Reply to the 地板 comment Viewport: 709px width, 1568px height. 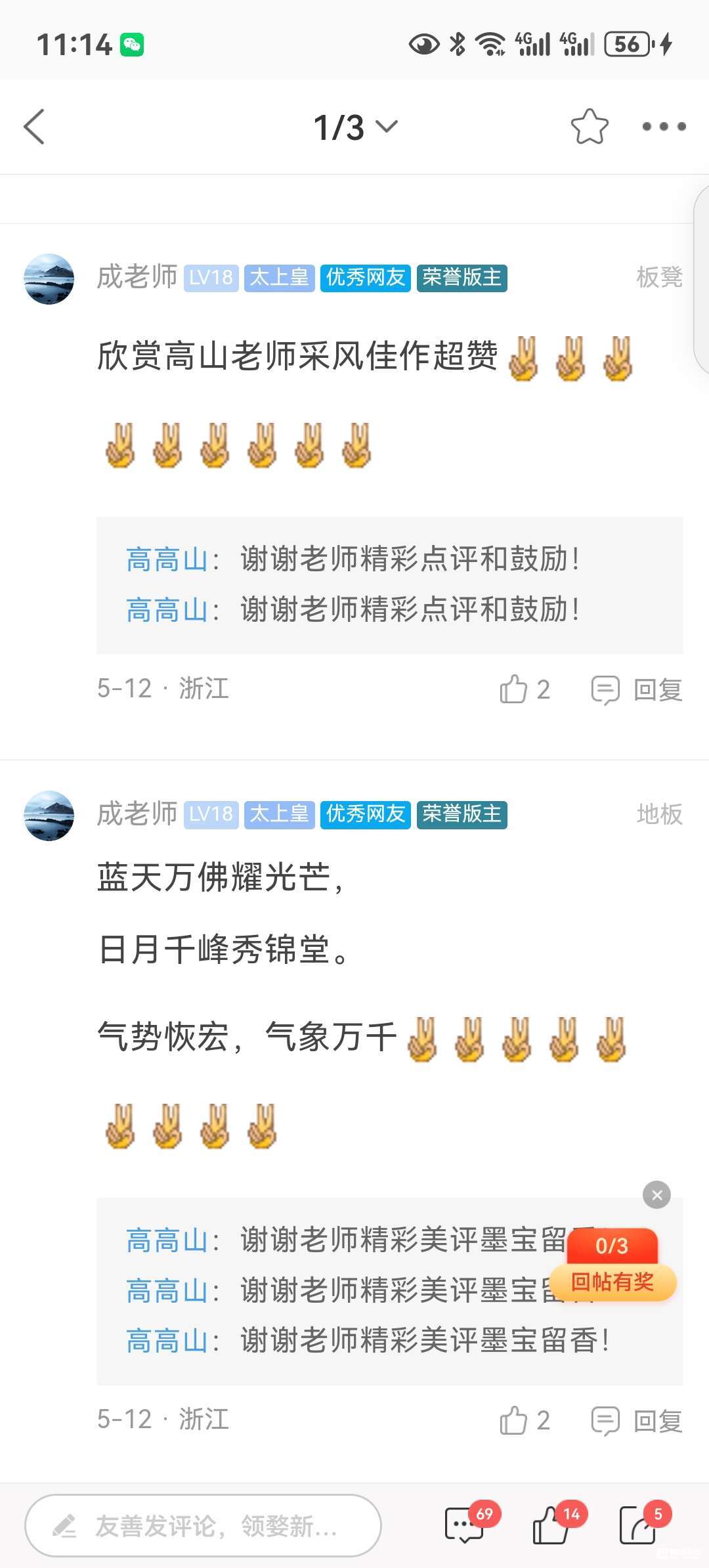pyautogui.click(x=637, y=1420)
